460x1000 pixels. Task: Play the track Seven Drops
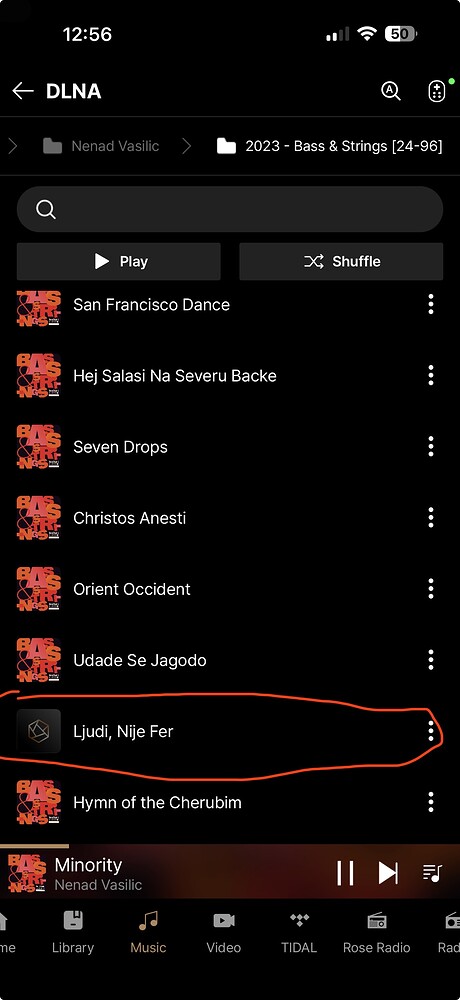click(121, 447)
